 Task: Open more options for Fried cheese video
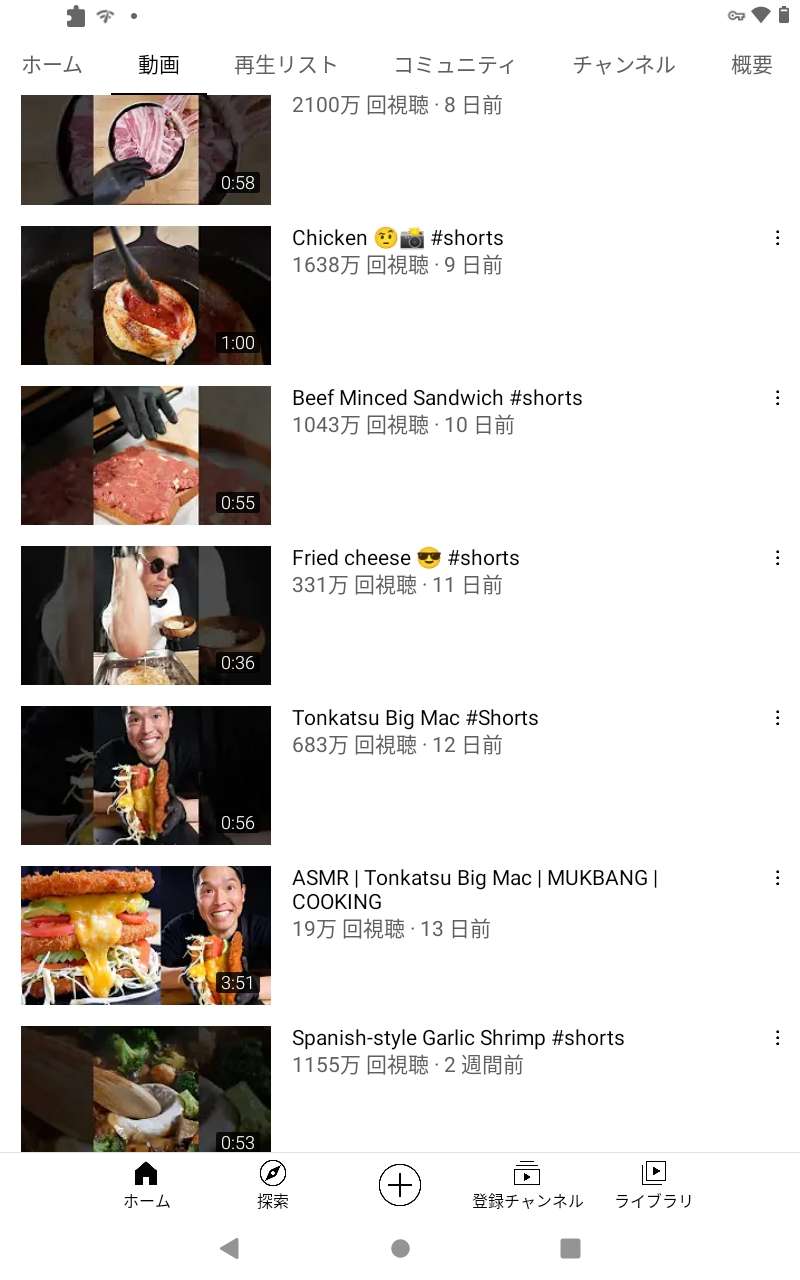[777, 558]
